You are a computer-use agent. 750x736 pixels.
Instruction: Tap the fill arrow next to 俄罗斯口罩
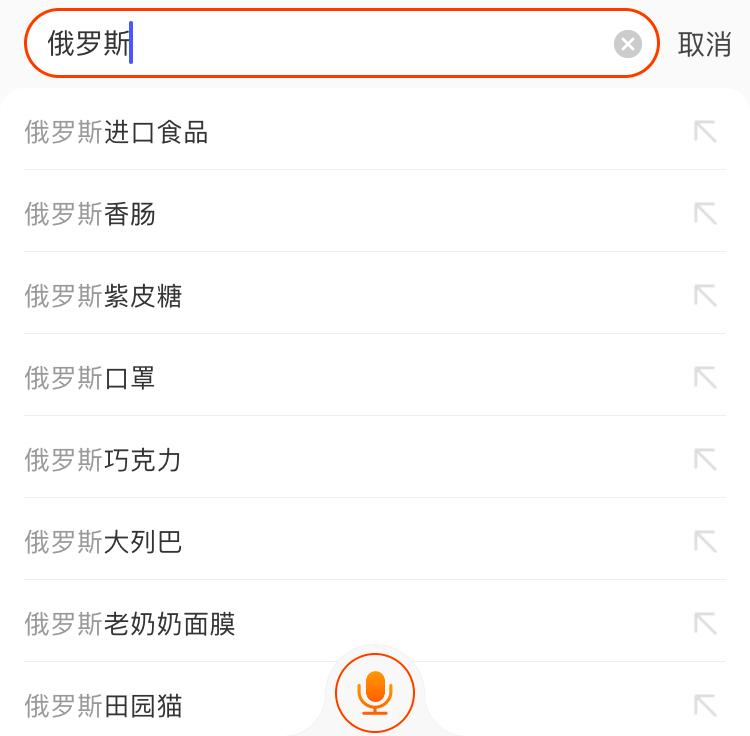pyautogui.click(x=705, y=378)
